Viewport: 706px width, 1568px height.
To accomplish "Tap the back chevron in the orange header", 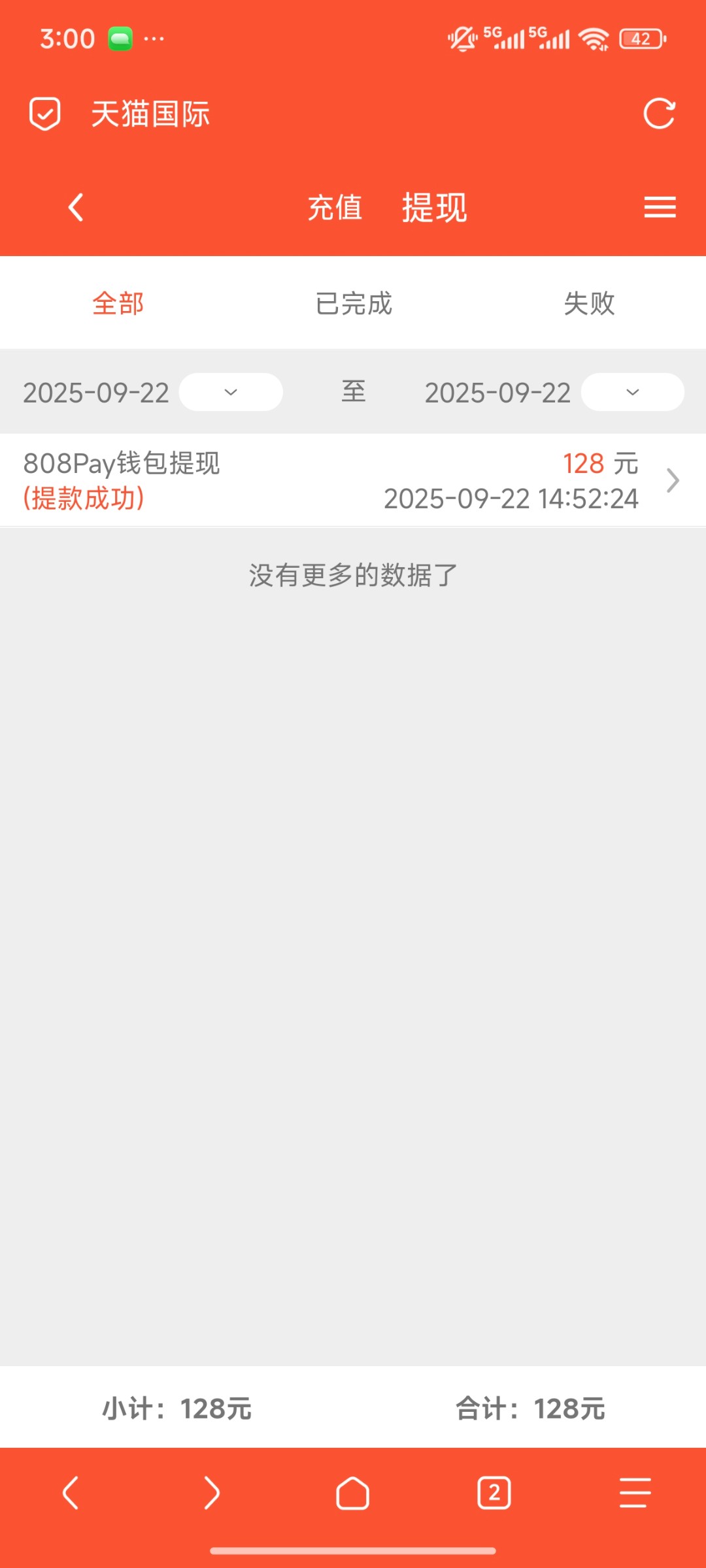I will click(75, 207).
